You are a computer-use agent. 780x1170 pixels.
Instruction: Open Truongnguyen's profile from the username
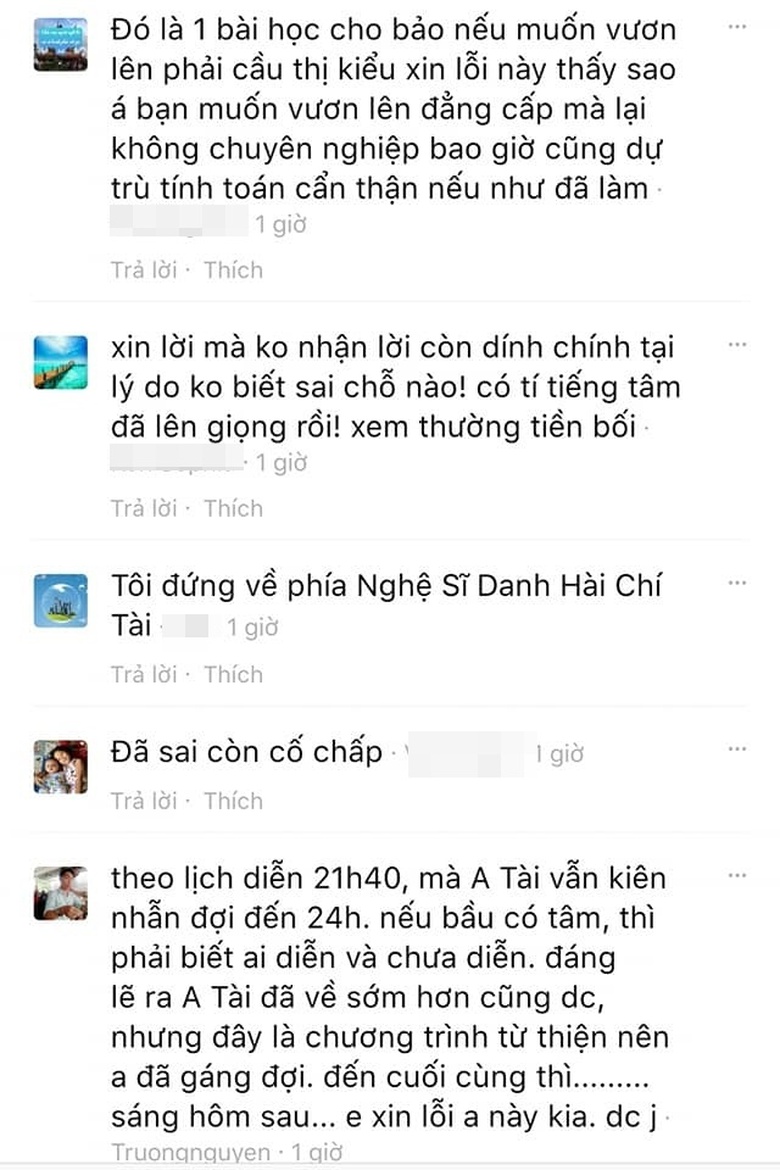pyautogui.click(x=190, y=1153)
